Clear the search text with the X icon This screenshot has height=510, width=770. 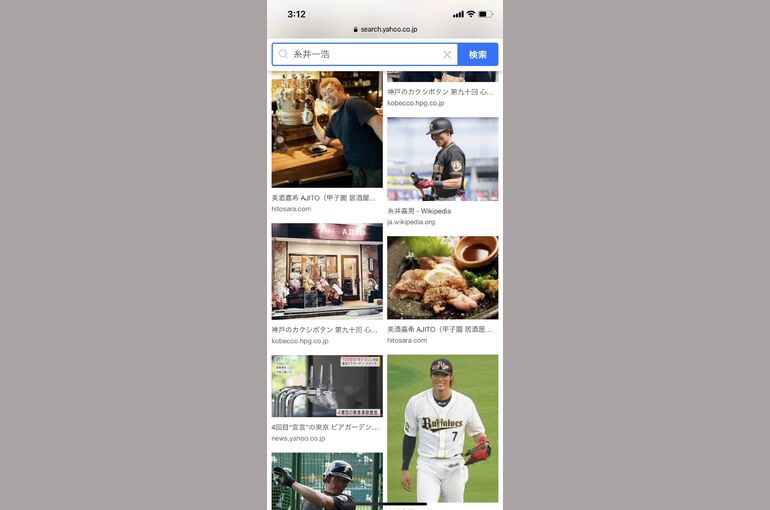coord(447,55)
